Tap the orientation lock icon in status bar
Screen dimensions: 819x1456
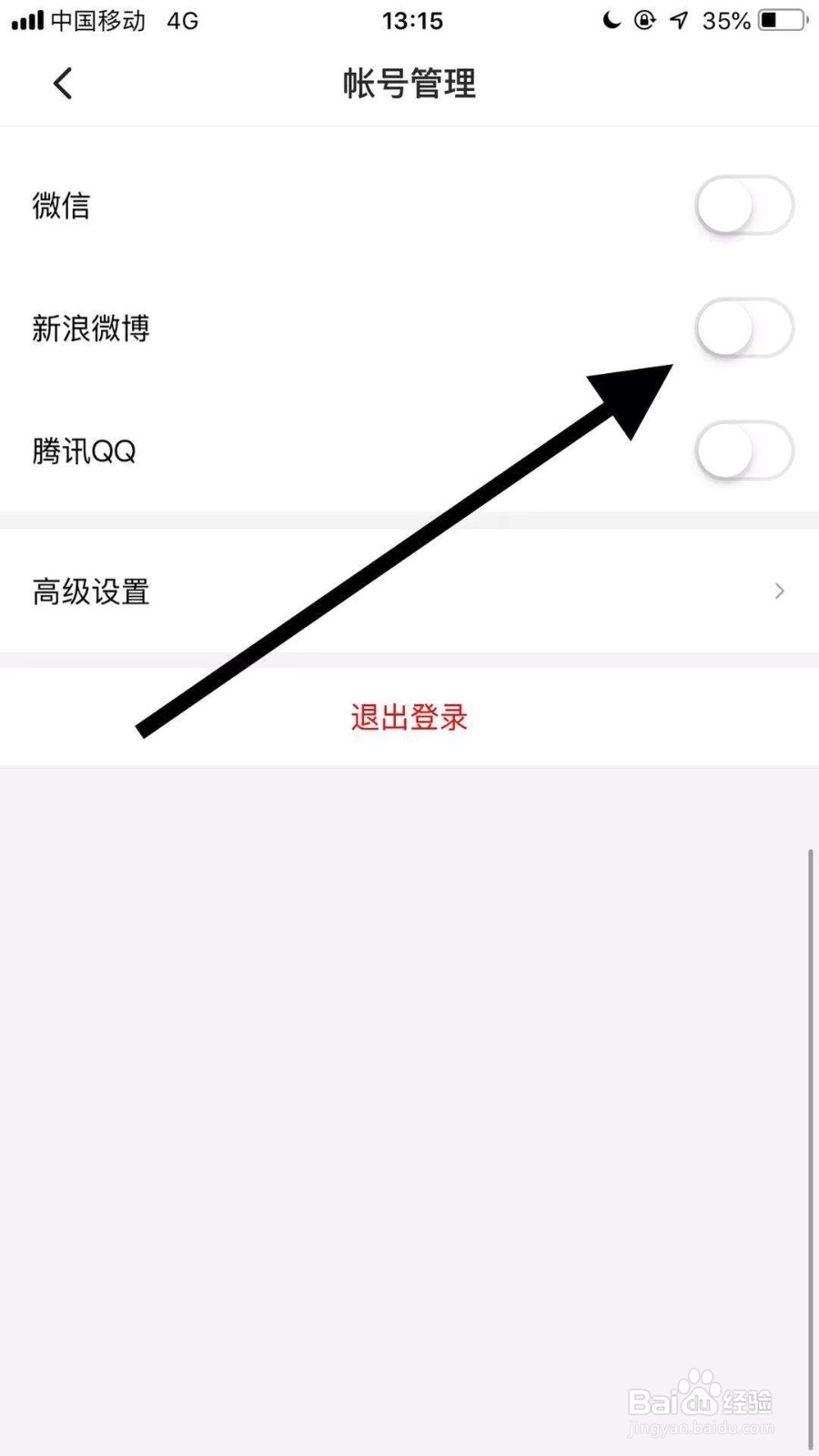tap(644, 20)
